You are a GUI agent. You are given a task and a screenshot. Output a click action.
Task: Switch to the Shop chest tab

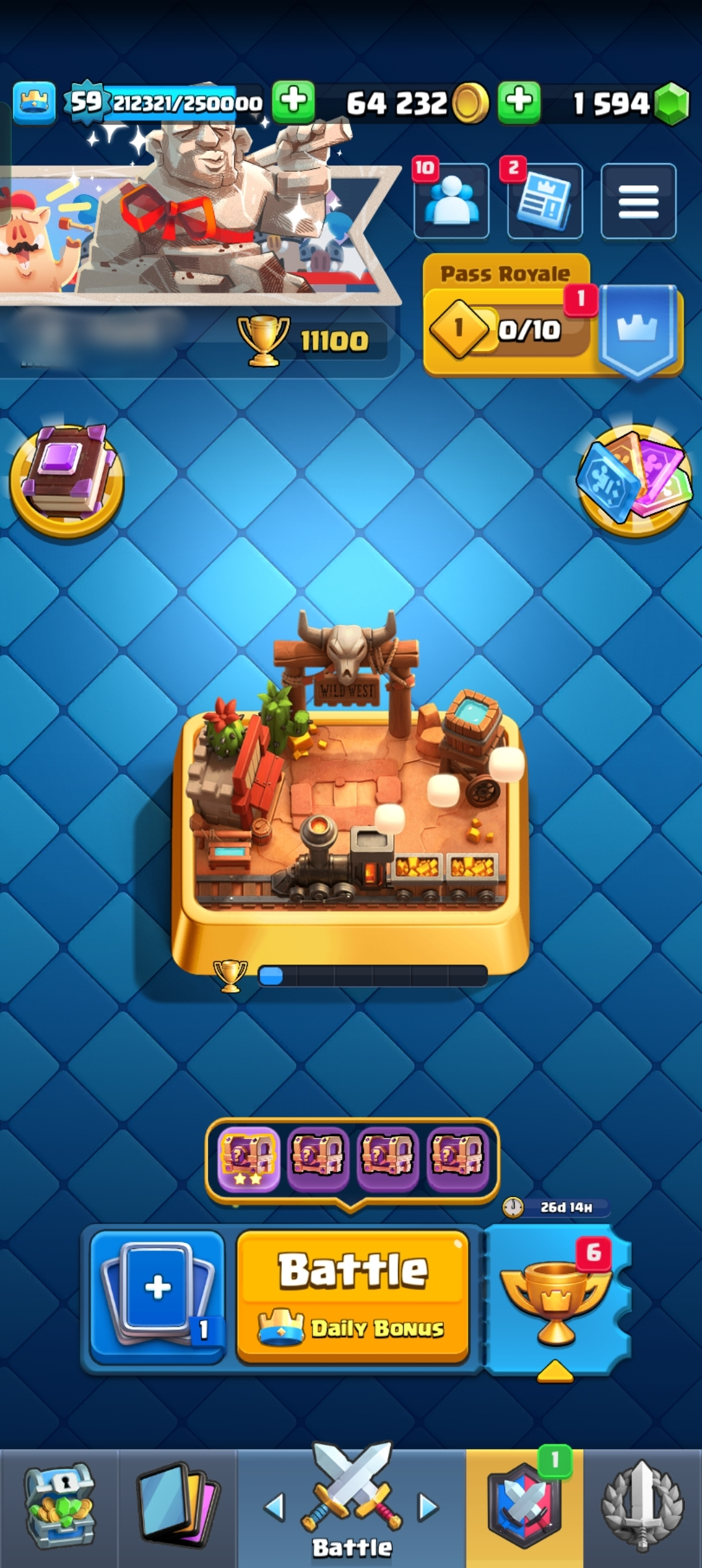[59, 1508]
